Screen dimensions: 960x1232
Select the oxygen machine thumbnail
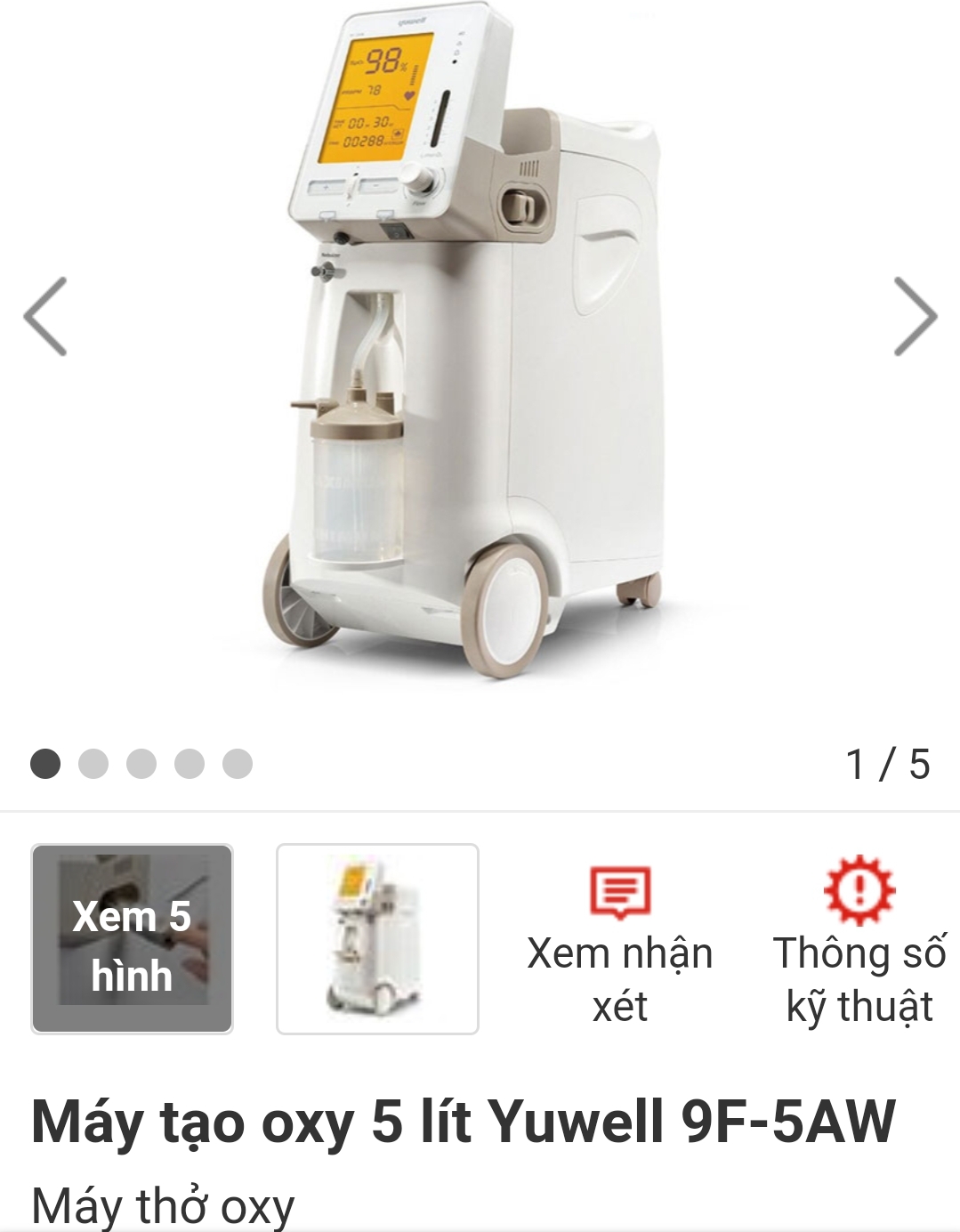click(x=377, y=938)
